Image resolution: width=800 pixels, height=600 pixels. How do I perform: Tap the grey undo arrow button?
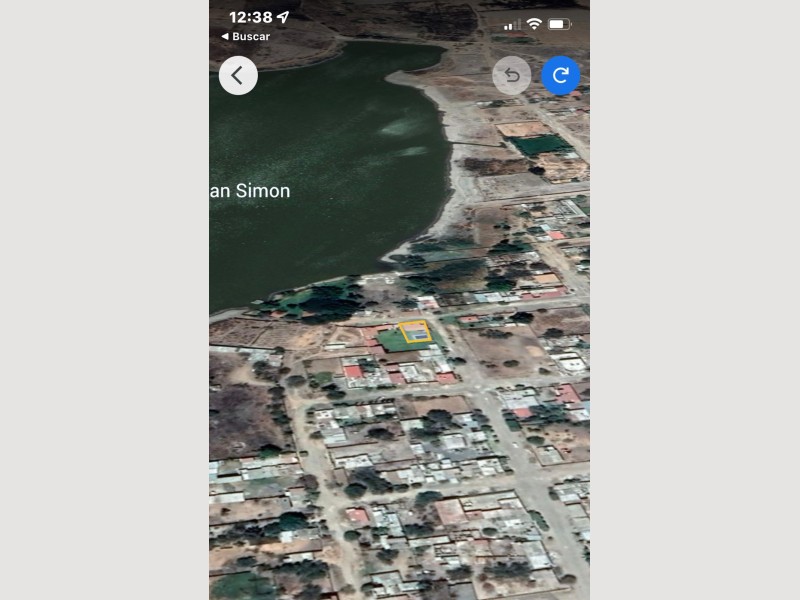coord(512,75)
